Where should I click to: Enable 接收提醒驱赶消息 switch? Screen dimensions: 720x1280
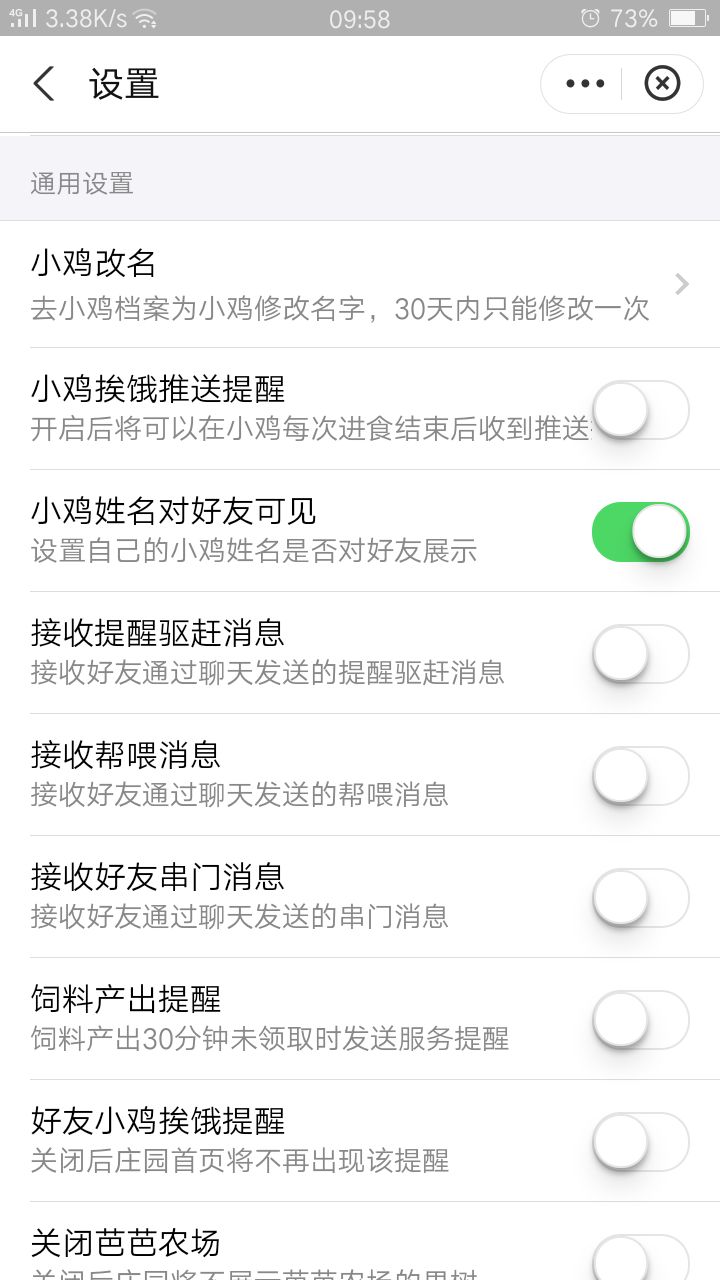(640, 654)
